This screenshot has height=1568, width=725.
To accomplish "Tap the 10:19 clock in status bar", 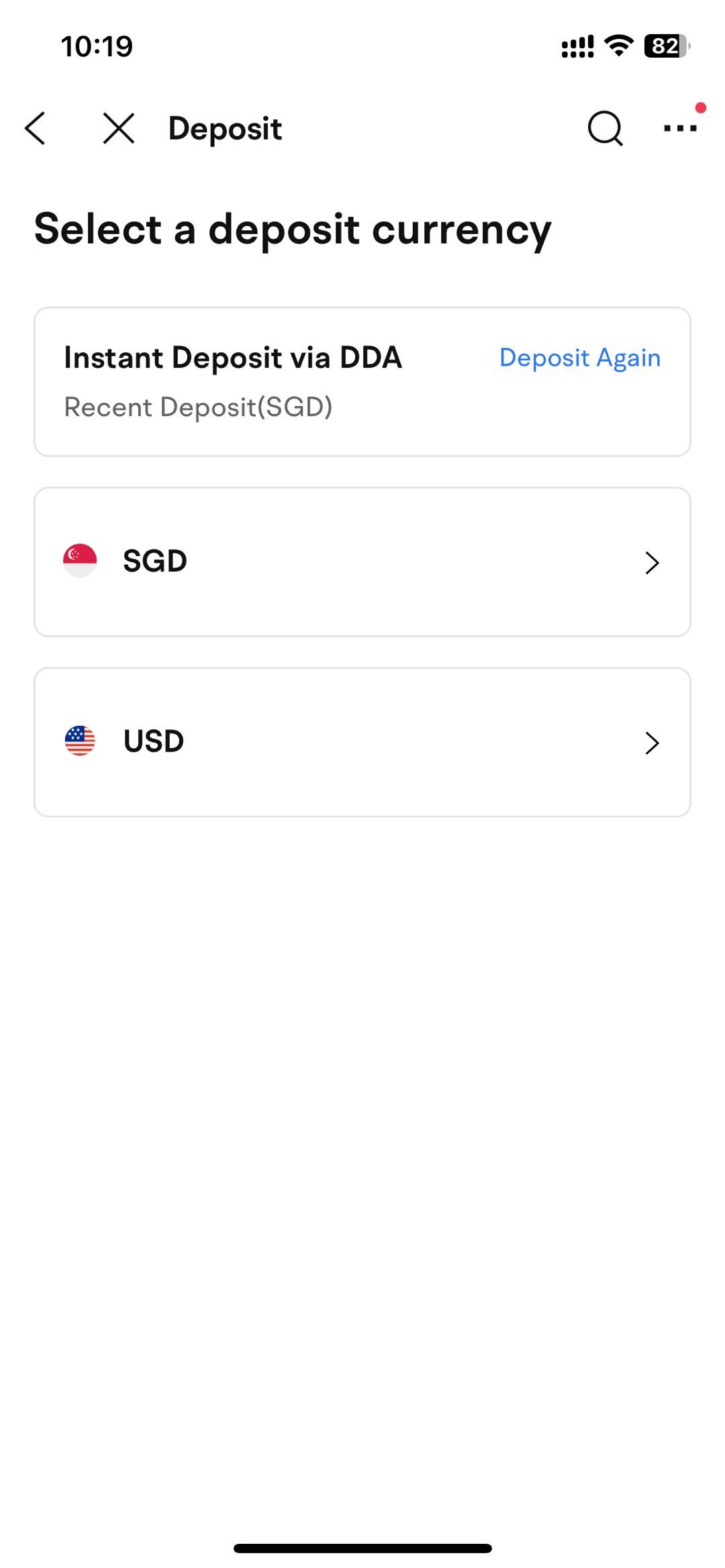I will pyautogui.click(x=96, y=46).
